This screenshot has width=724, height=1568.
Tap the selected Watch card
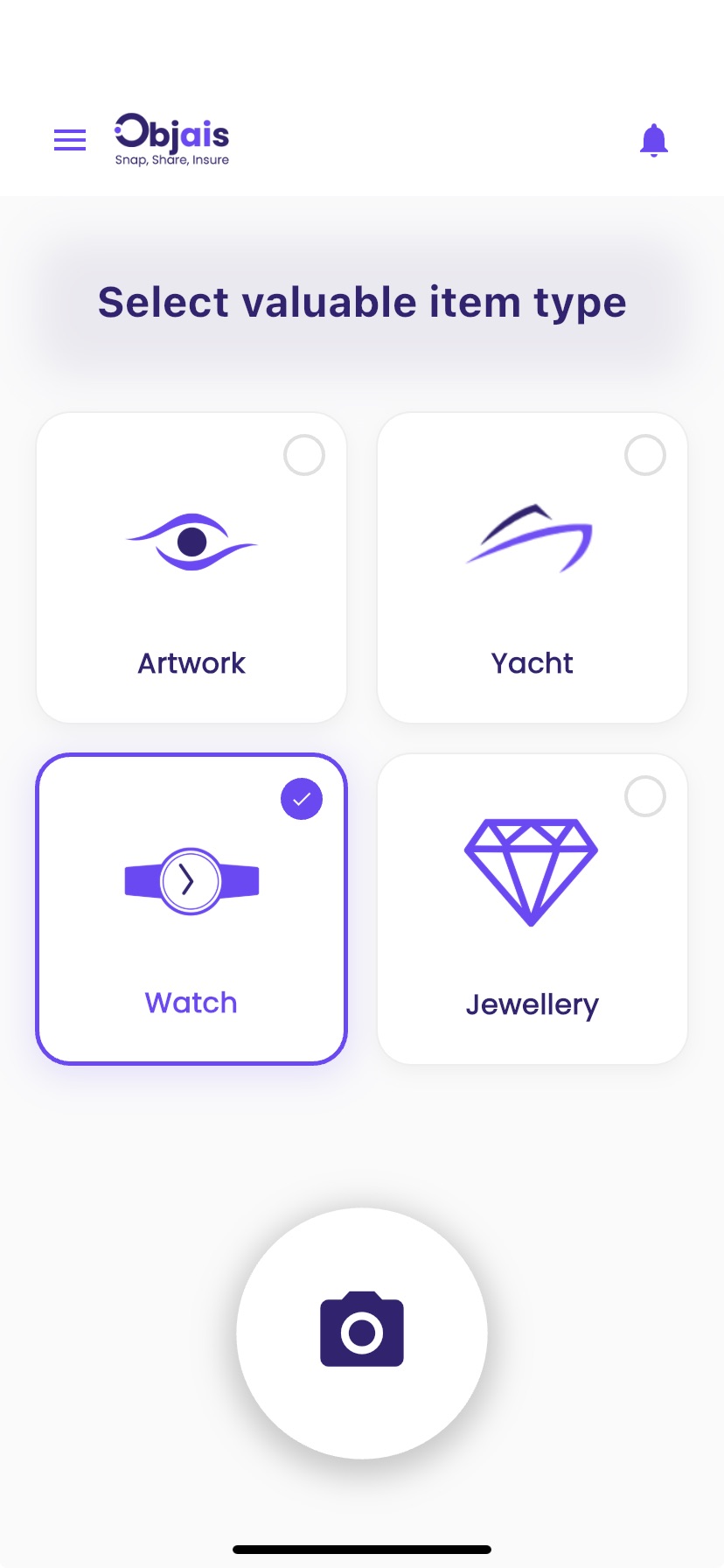tap(191, 909)
